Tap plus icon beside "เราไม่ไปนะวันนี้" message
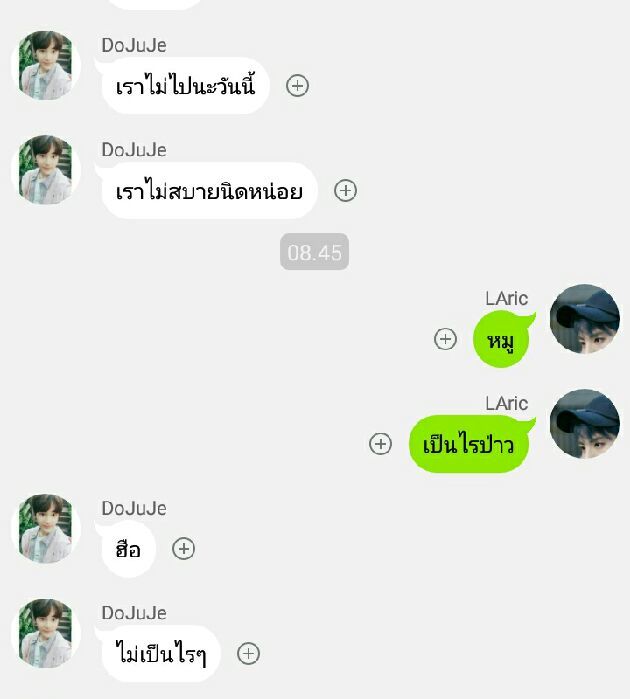630x699 pixels. [297, 85]
